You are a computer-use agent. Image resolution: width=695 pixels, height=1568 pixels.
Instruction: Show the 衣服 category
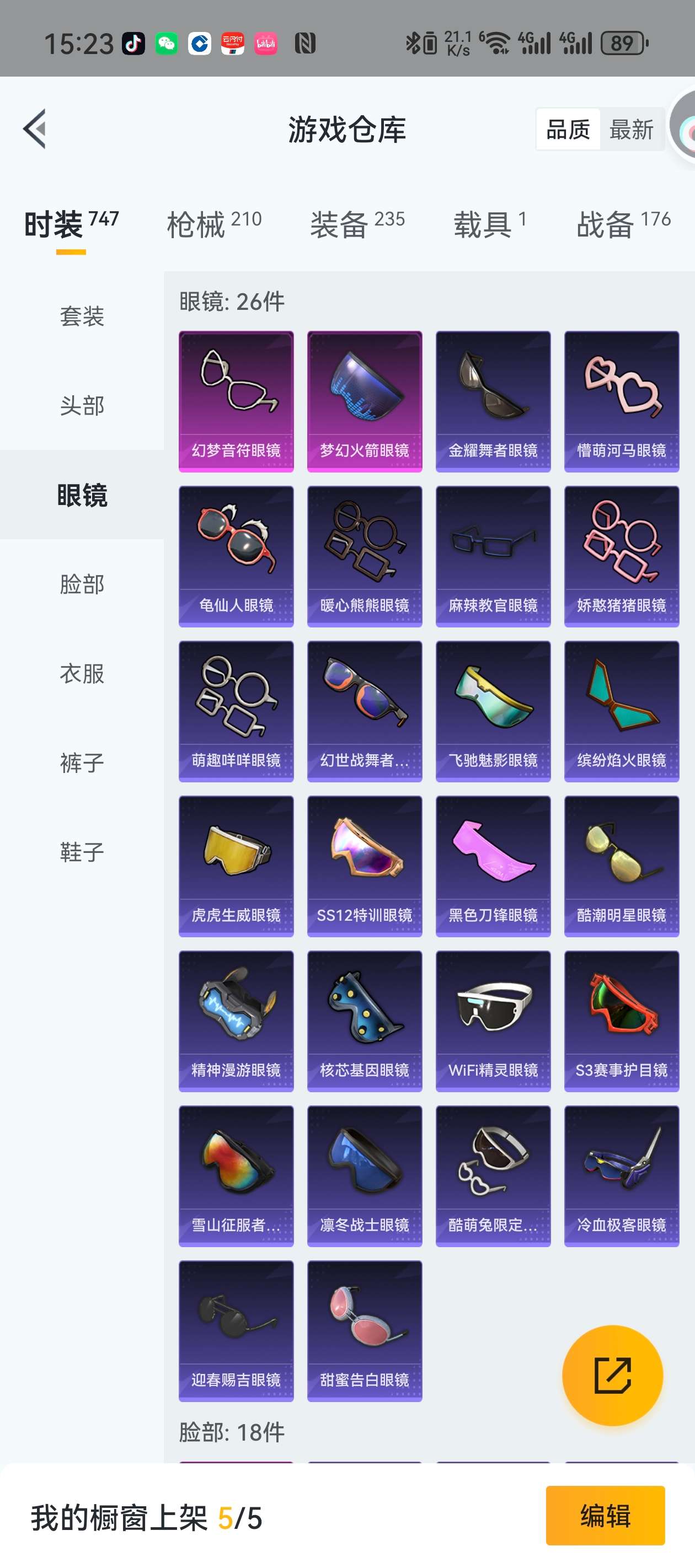point(82,674)
